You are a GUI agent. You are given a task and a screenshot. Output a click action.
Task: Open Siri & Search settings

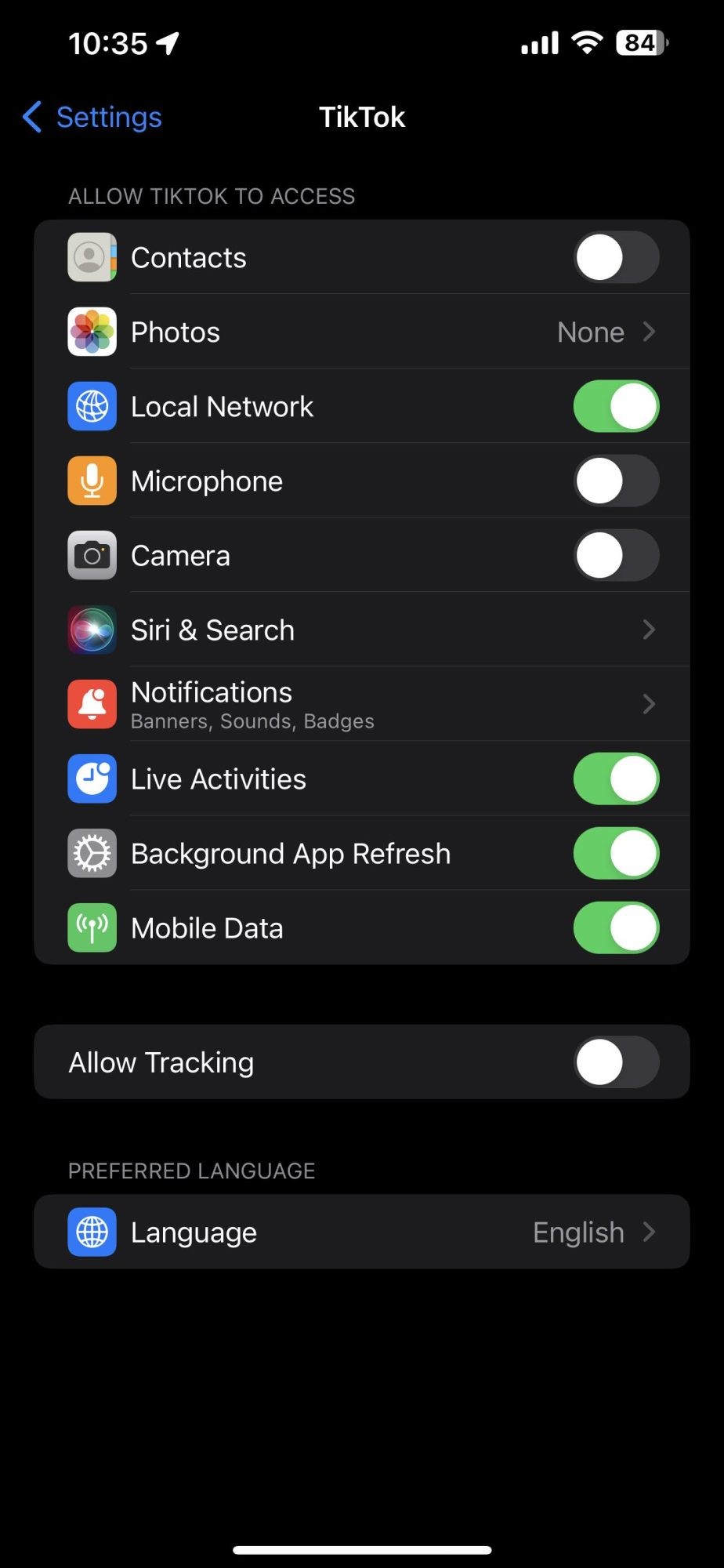tap(362, 630)
